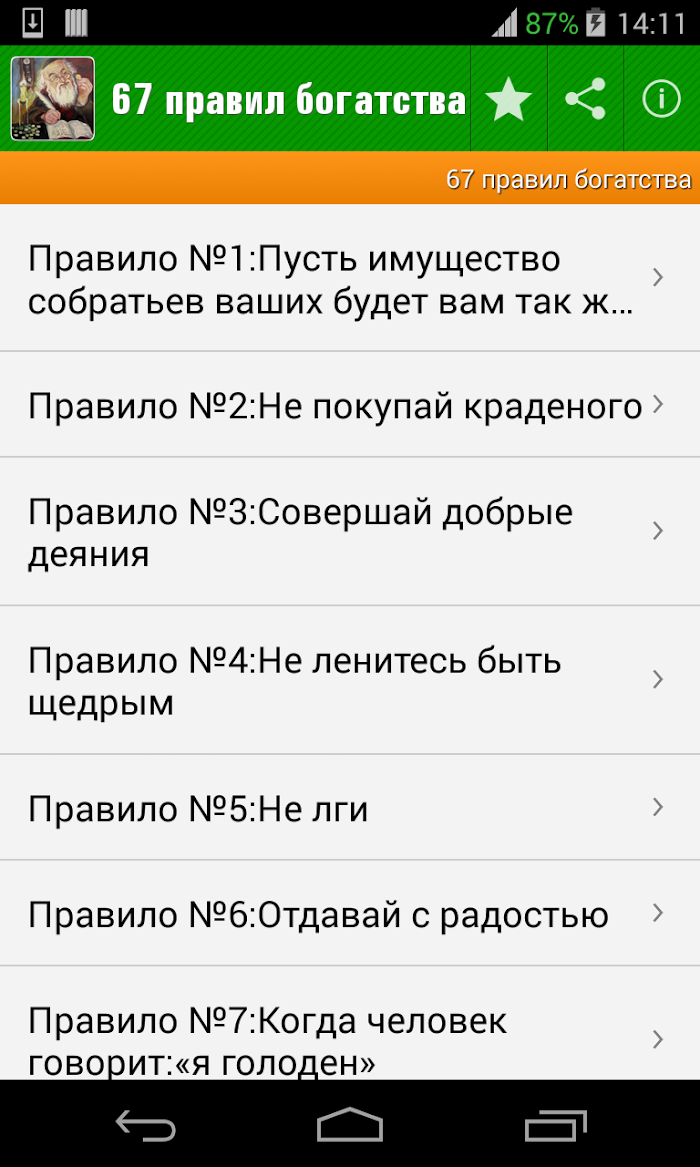
Task: Tap the app icon in the header
Action: tap(53, 99)
